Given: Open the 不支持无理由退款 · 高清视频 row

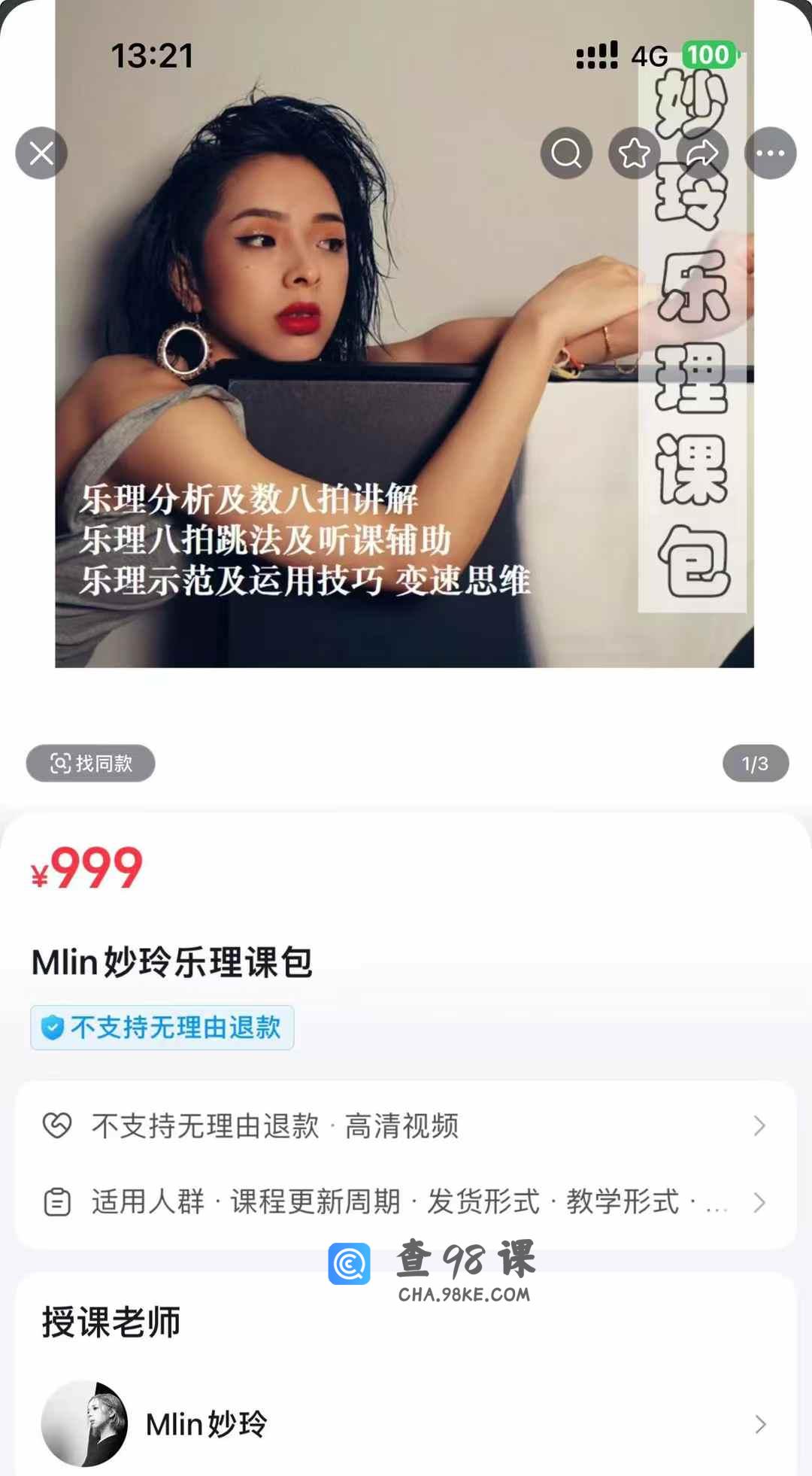Looking at the screenshot, I should 406,1126.
